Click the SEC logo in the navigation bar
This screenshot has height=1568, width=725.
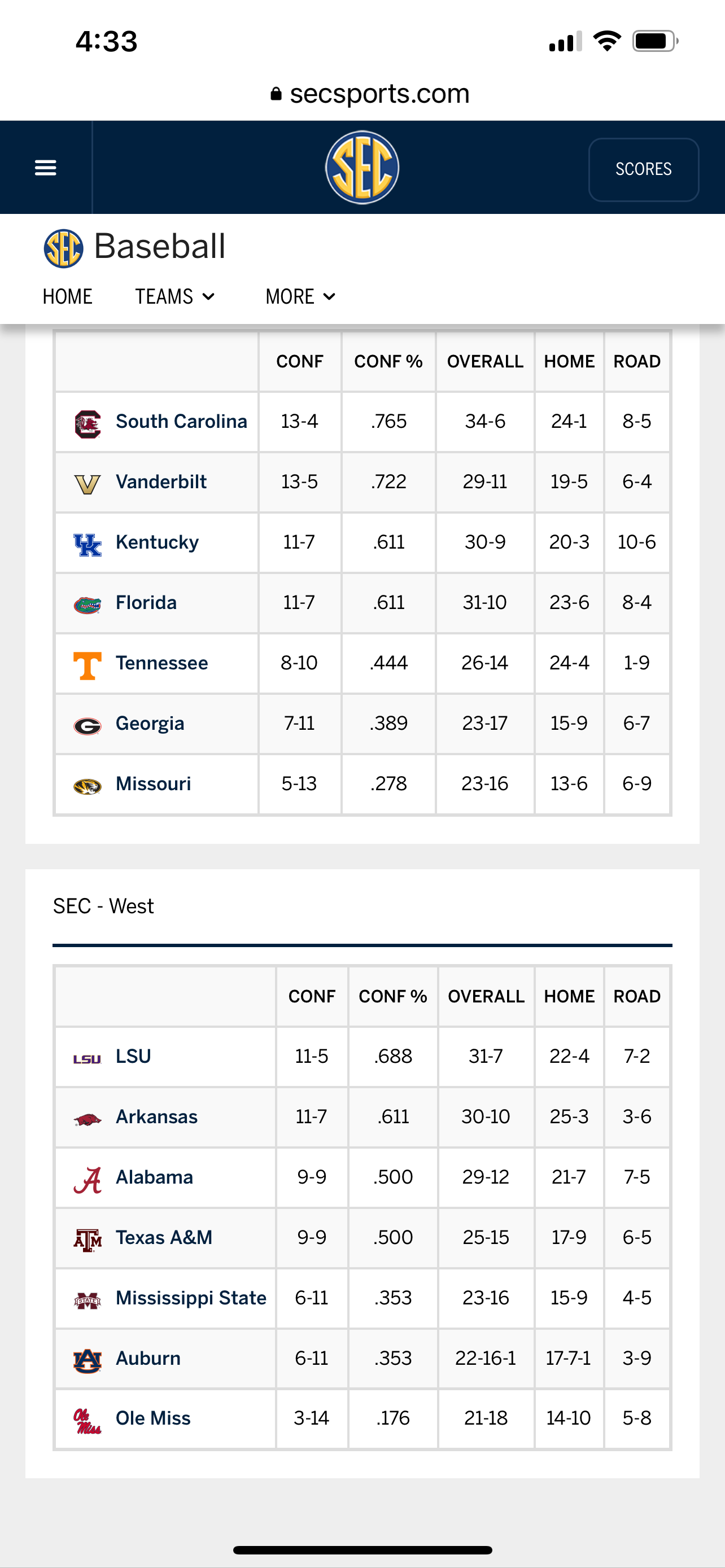point(362,168)
